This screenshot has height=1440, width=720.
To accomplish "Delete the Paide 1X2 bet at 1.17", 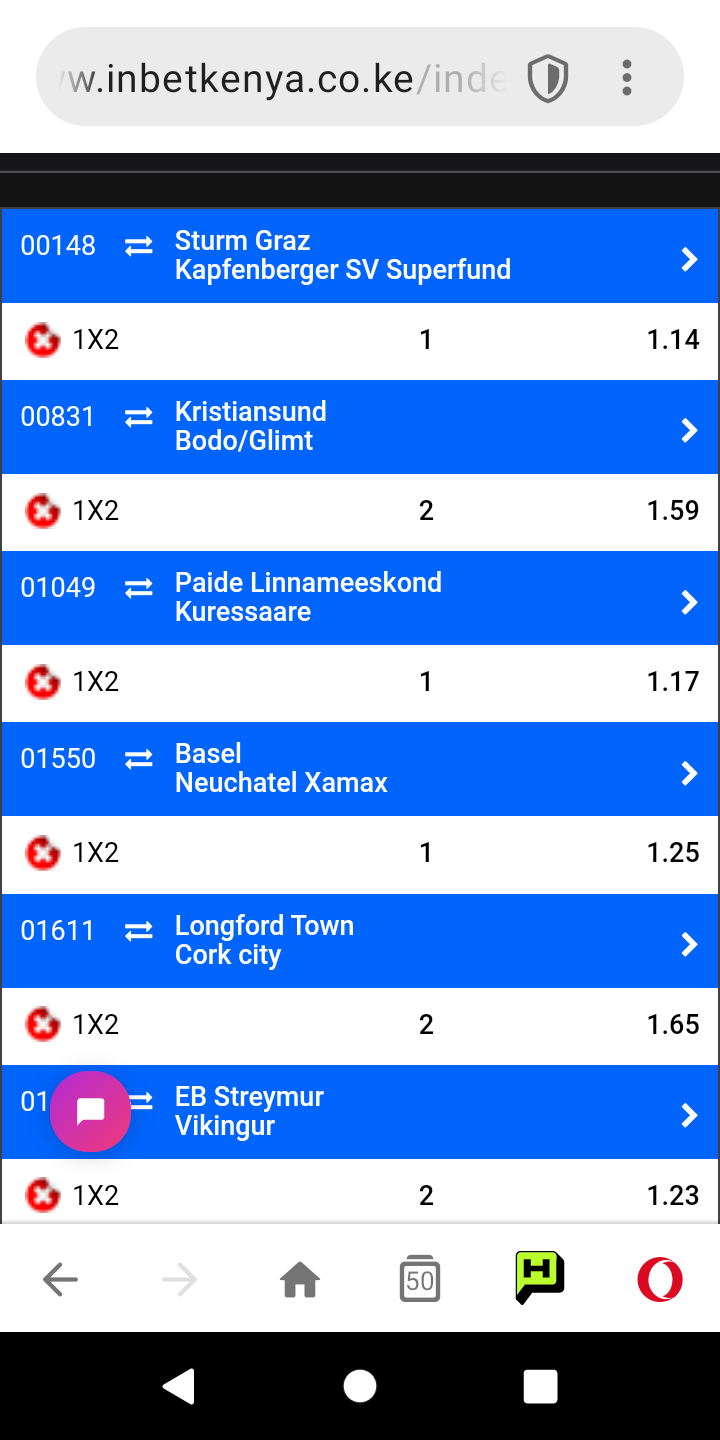I will [x=42, y=683].
